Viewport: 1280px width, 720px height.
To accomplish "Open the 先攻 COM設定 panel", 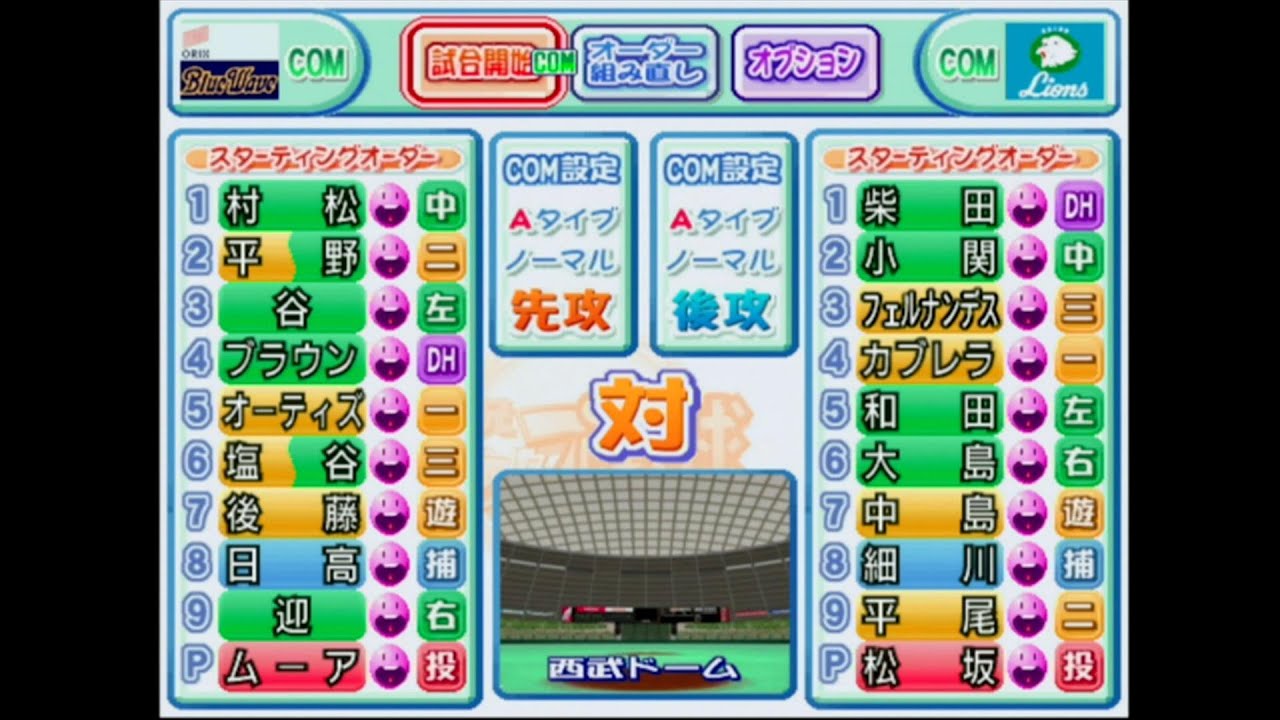I will click(x=562, y=244).
